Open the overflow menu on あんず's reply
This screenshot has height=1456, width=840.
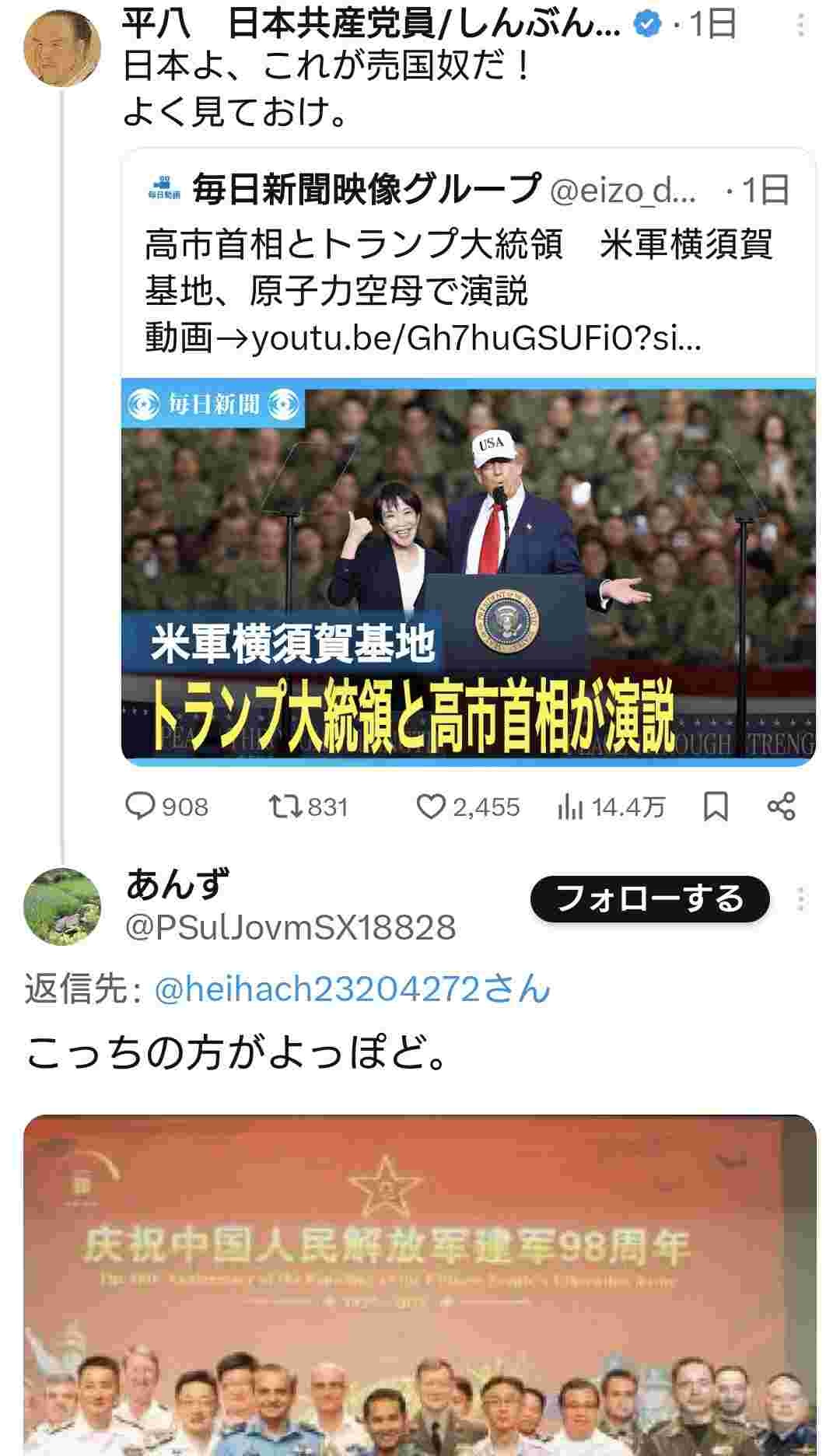(801, 900)
